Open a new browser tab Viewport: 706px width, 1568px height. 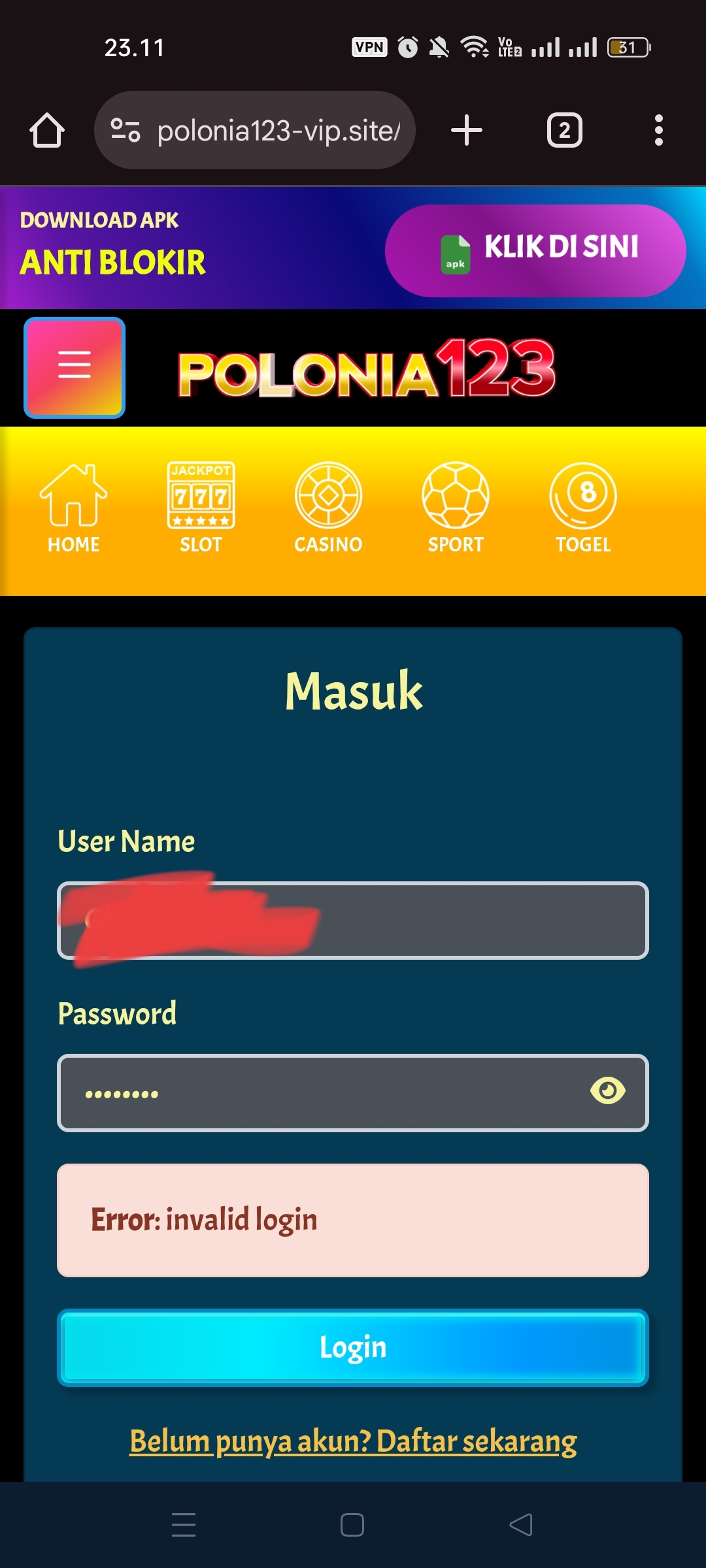click(x=467, y=130)
